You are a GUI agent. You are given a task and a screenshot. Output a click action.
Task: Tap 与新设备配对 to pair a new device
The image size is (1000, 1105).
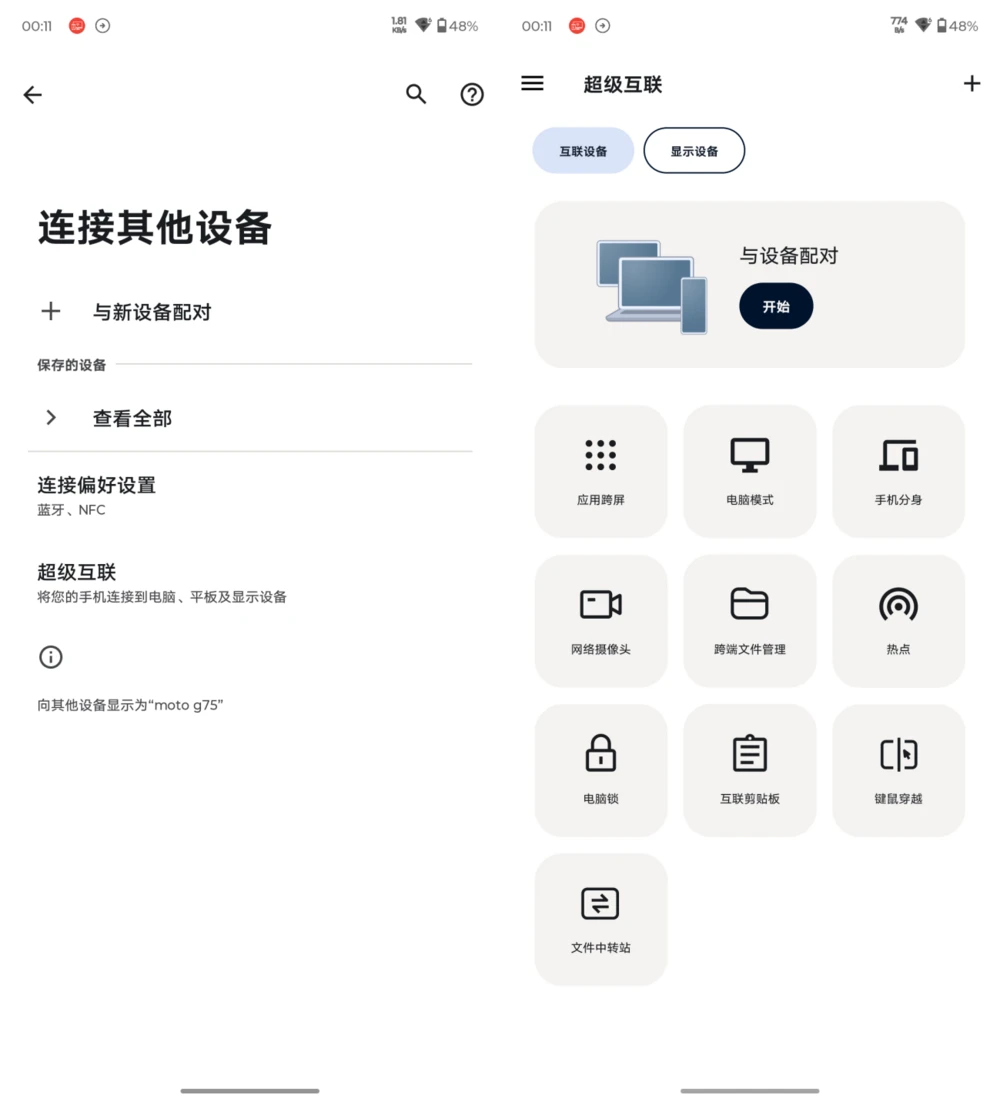(150, 312)
